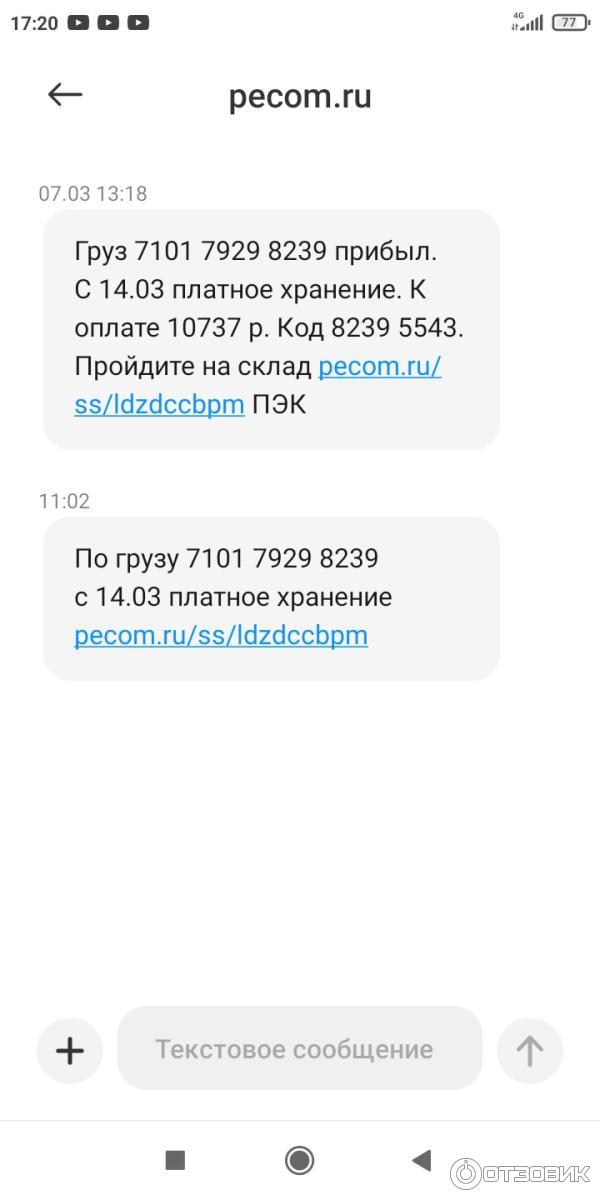This screenshot has width=600, height=1200.
Task: Open the pecom.ru link in the 11:02 message
Action: click(x=221, y=635)
